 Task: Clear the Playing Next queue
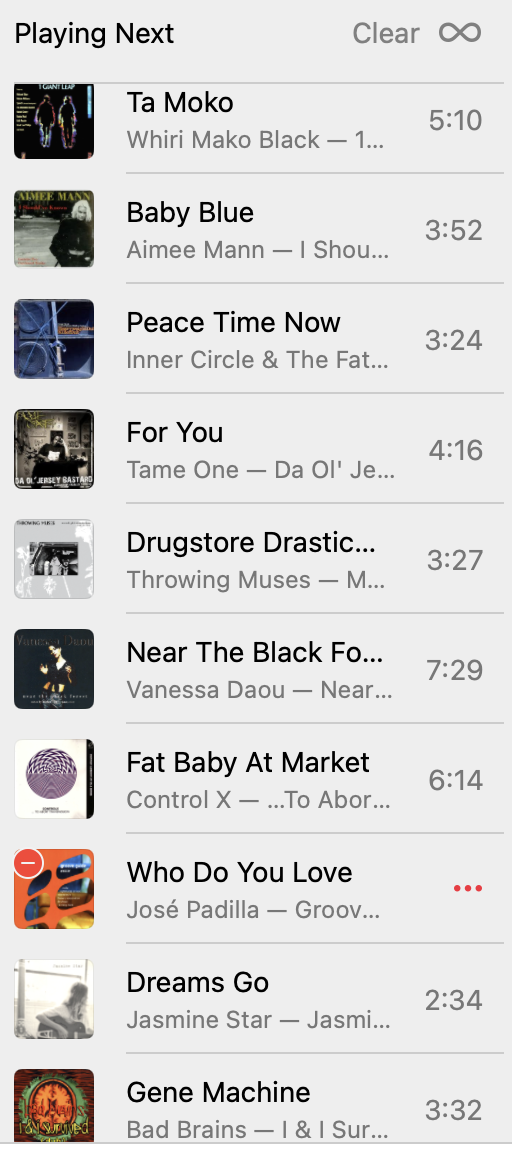[x=385, y=33]
